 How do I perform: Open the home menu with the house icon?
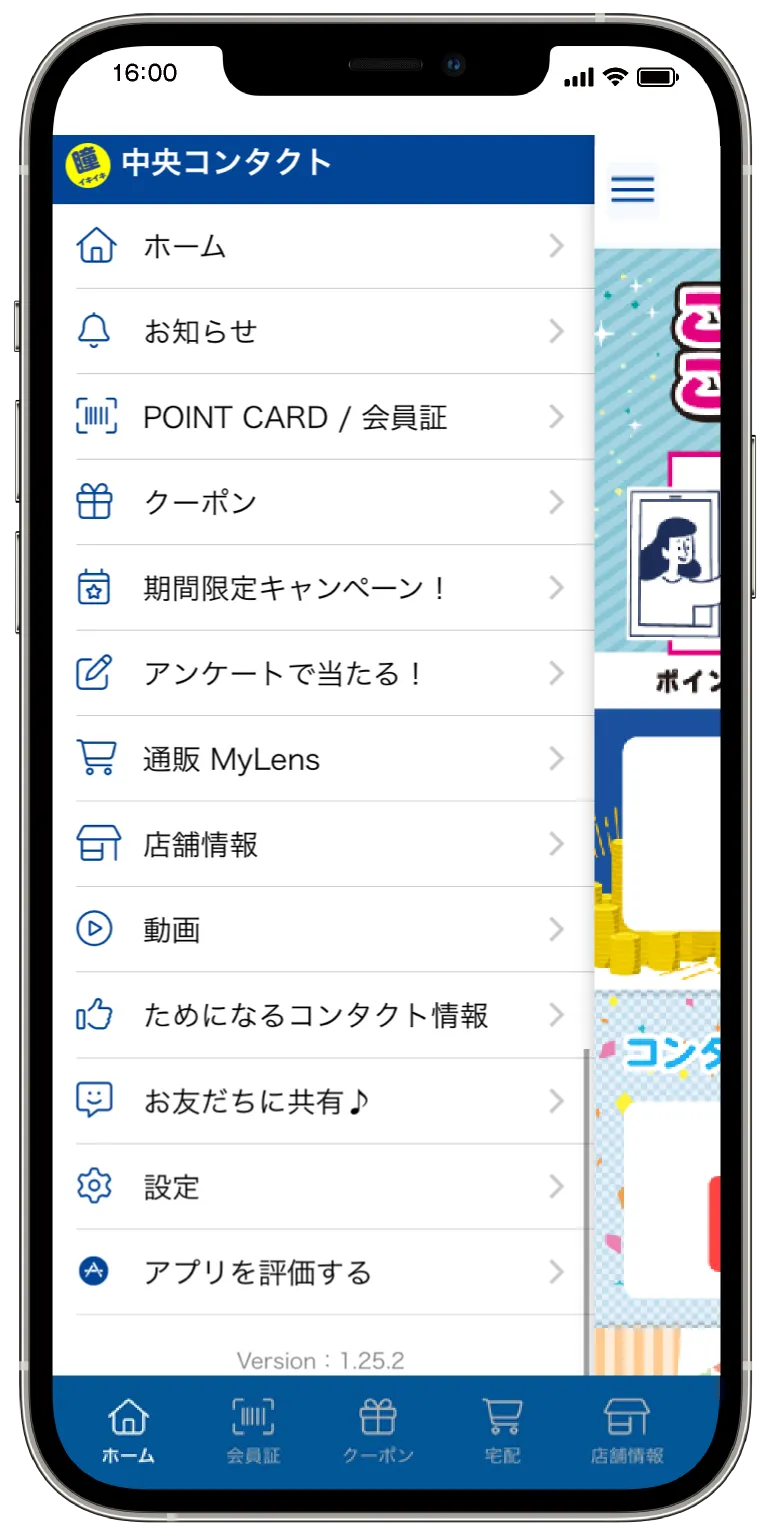click(x=95, y=245)
